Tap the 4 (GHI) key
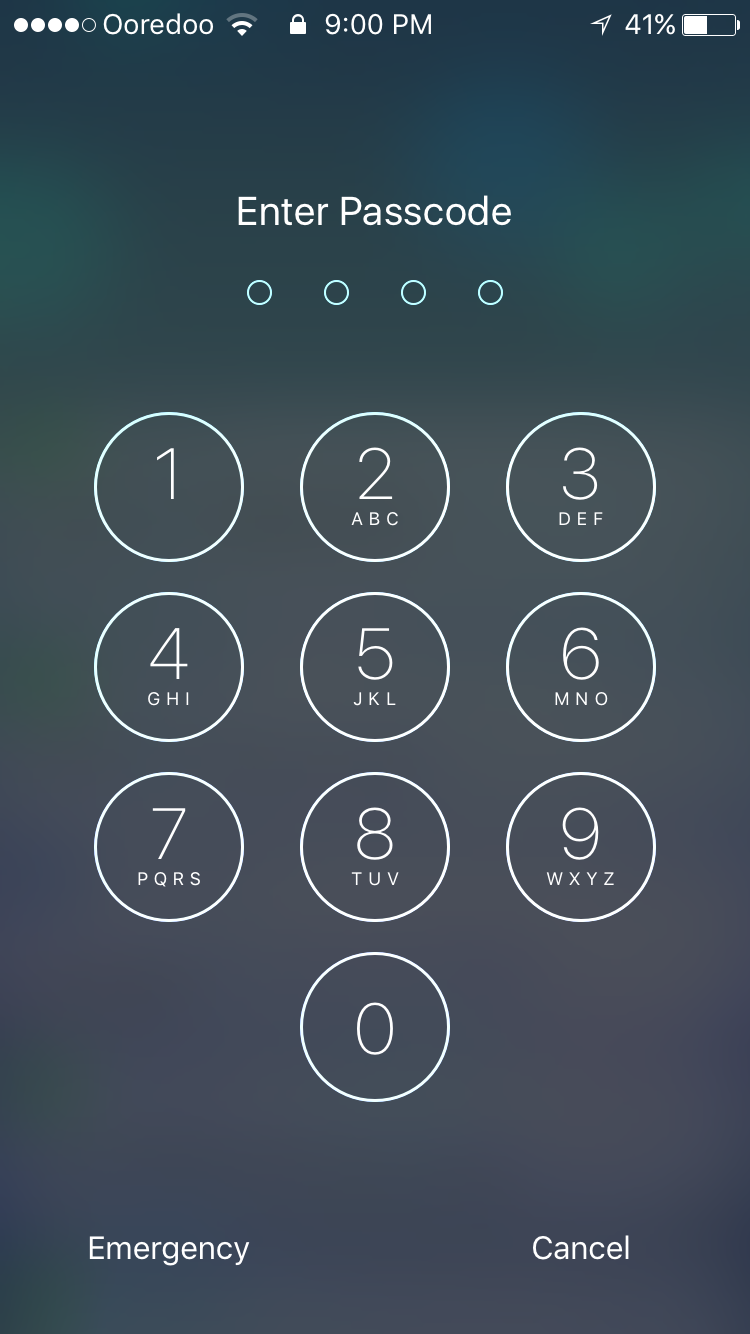 (x=169, y=667)
